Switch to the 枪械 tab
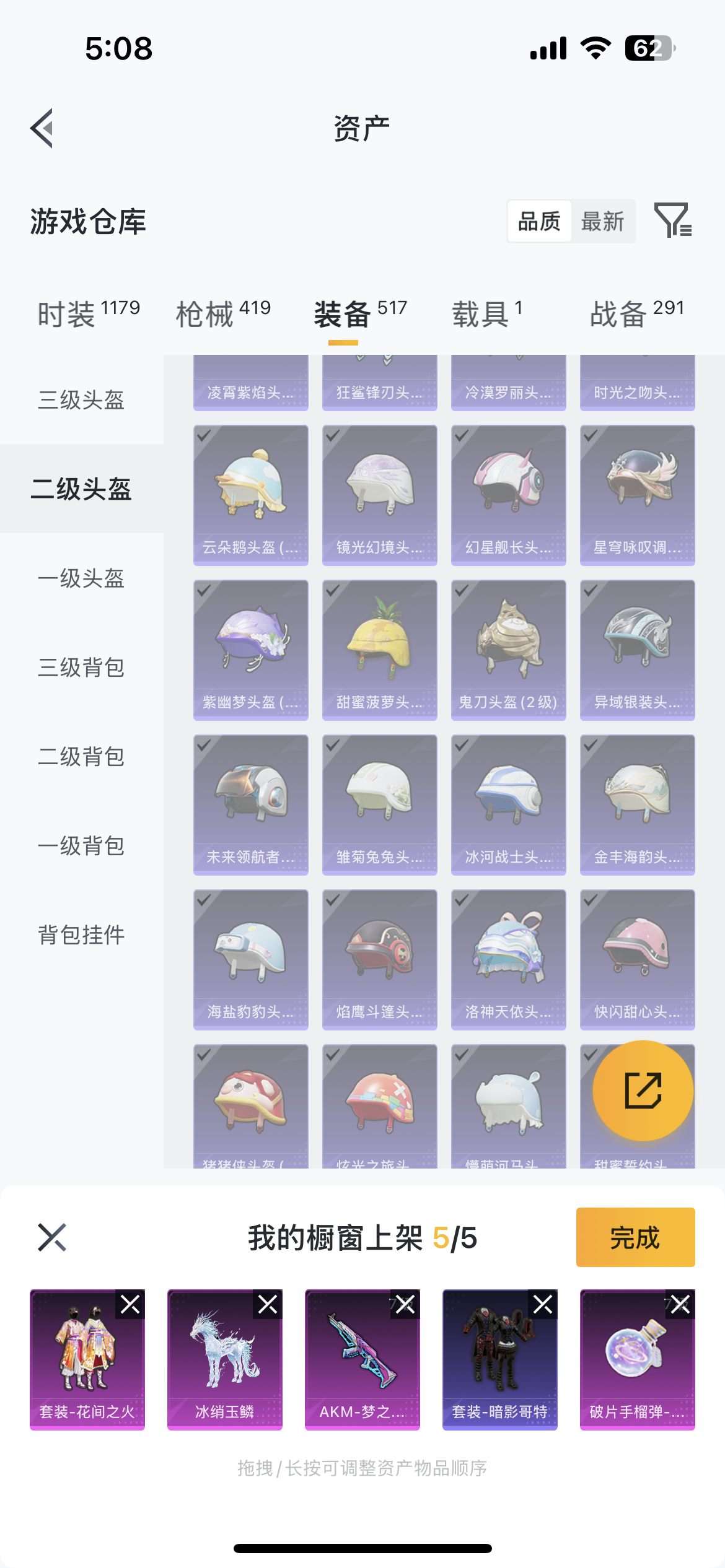 [223, 313]
